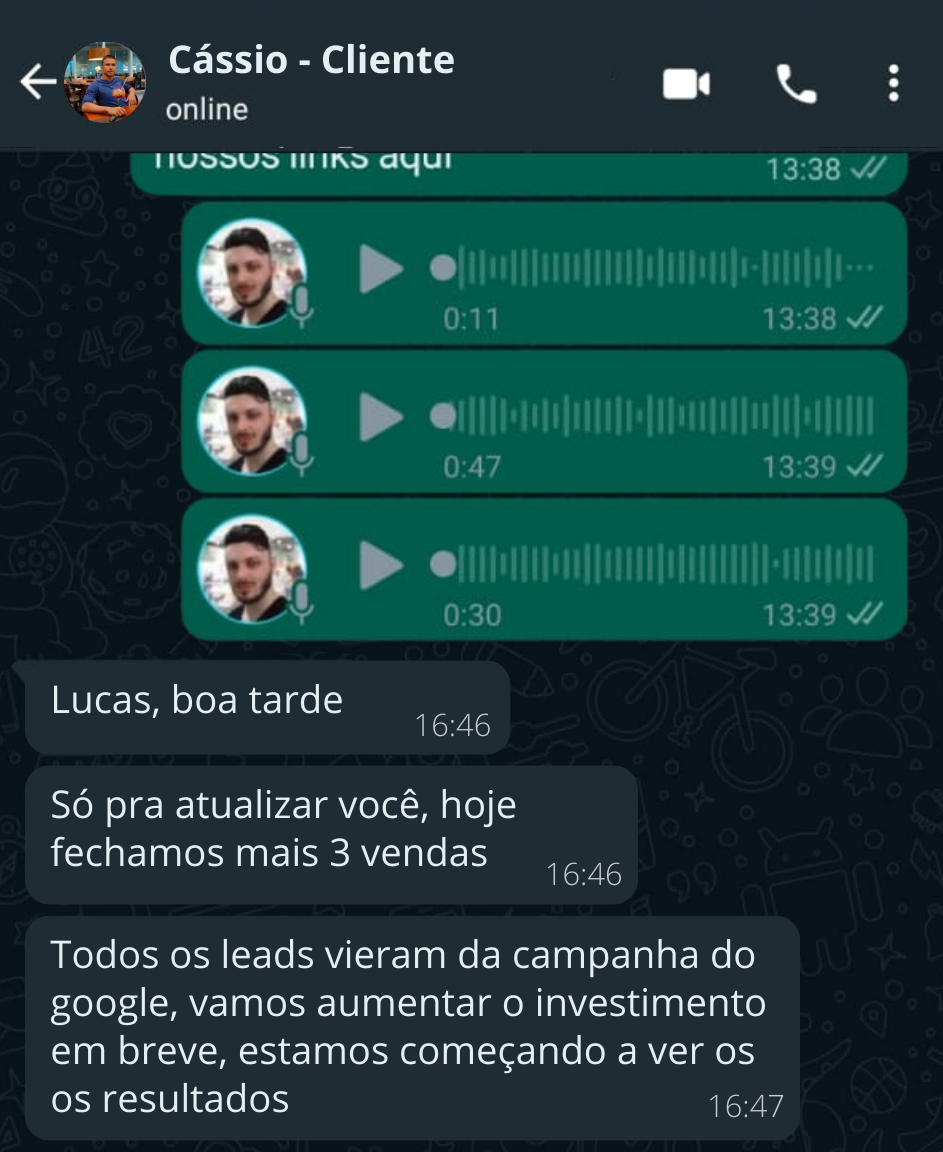Start a voice call with Cássio
943x1152 pixels.
click(x=796, y=85)
